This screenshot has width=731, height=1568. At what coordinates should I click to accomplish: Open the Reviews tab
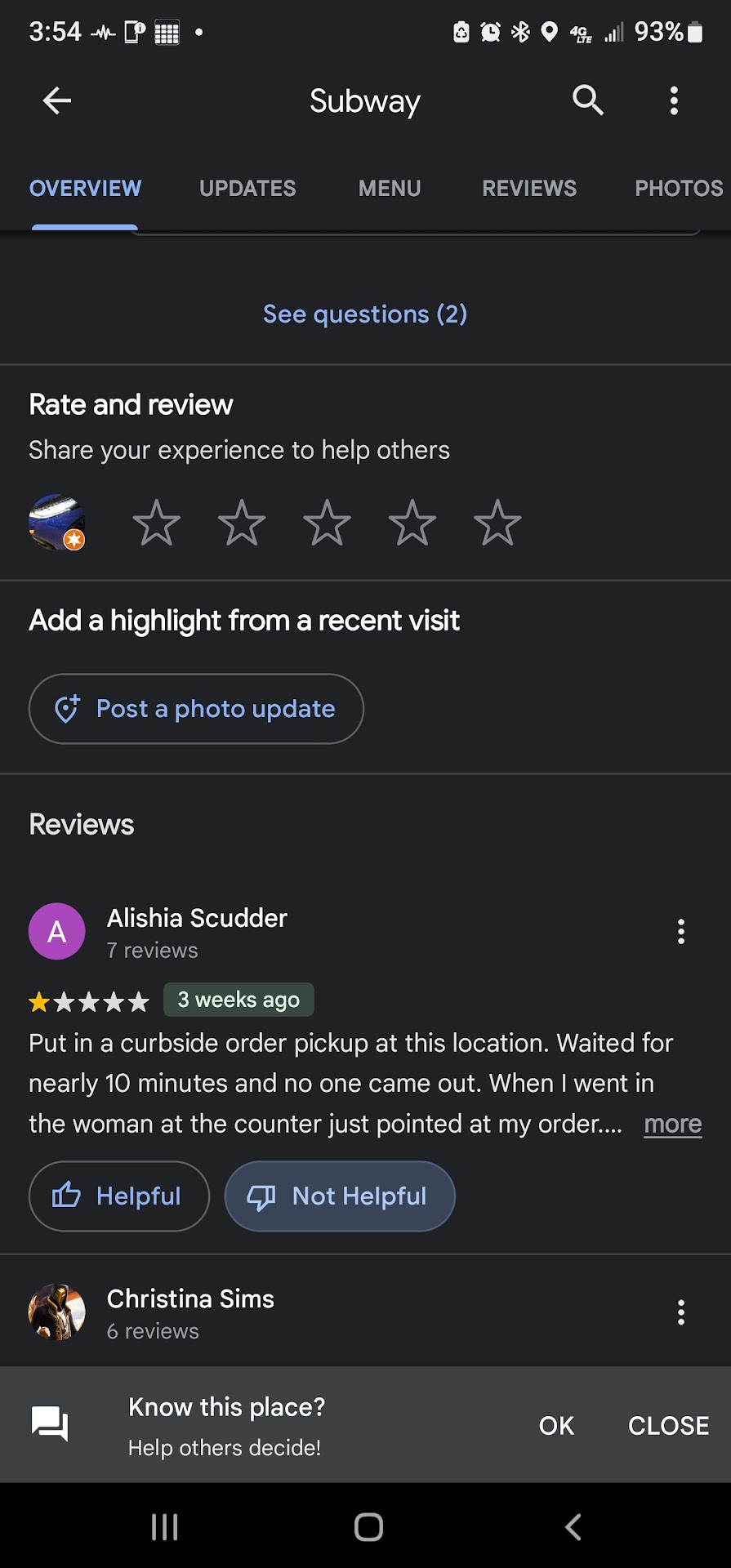529,189
